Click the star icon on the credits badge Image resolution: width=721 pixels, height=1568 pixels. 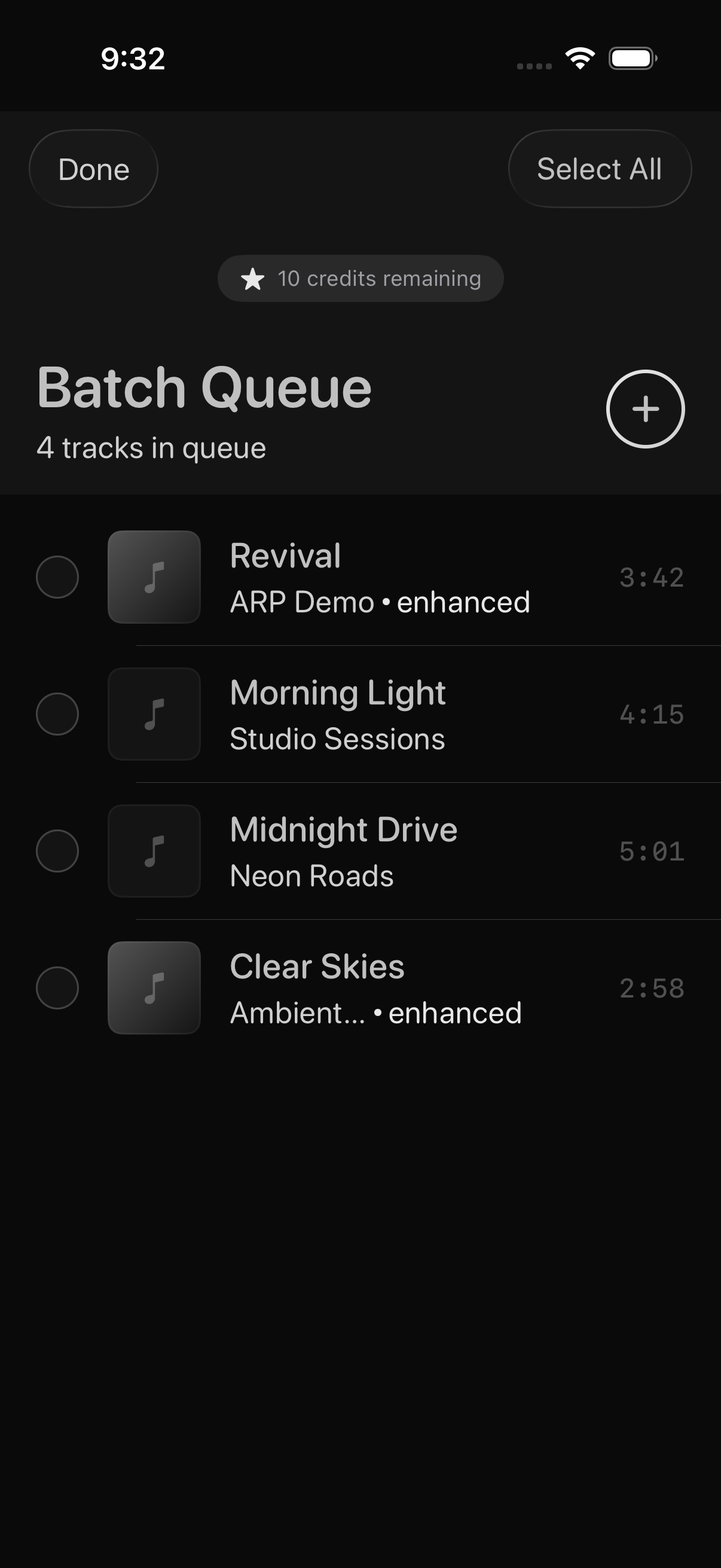click(x=251, y=278)
